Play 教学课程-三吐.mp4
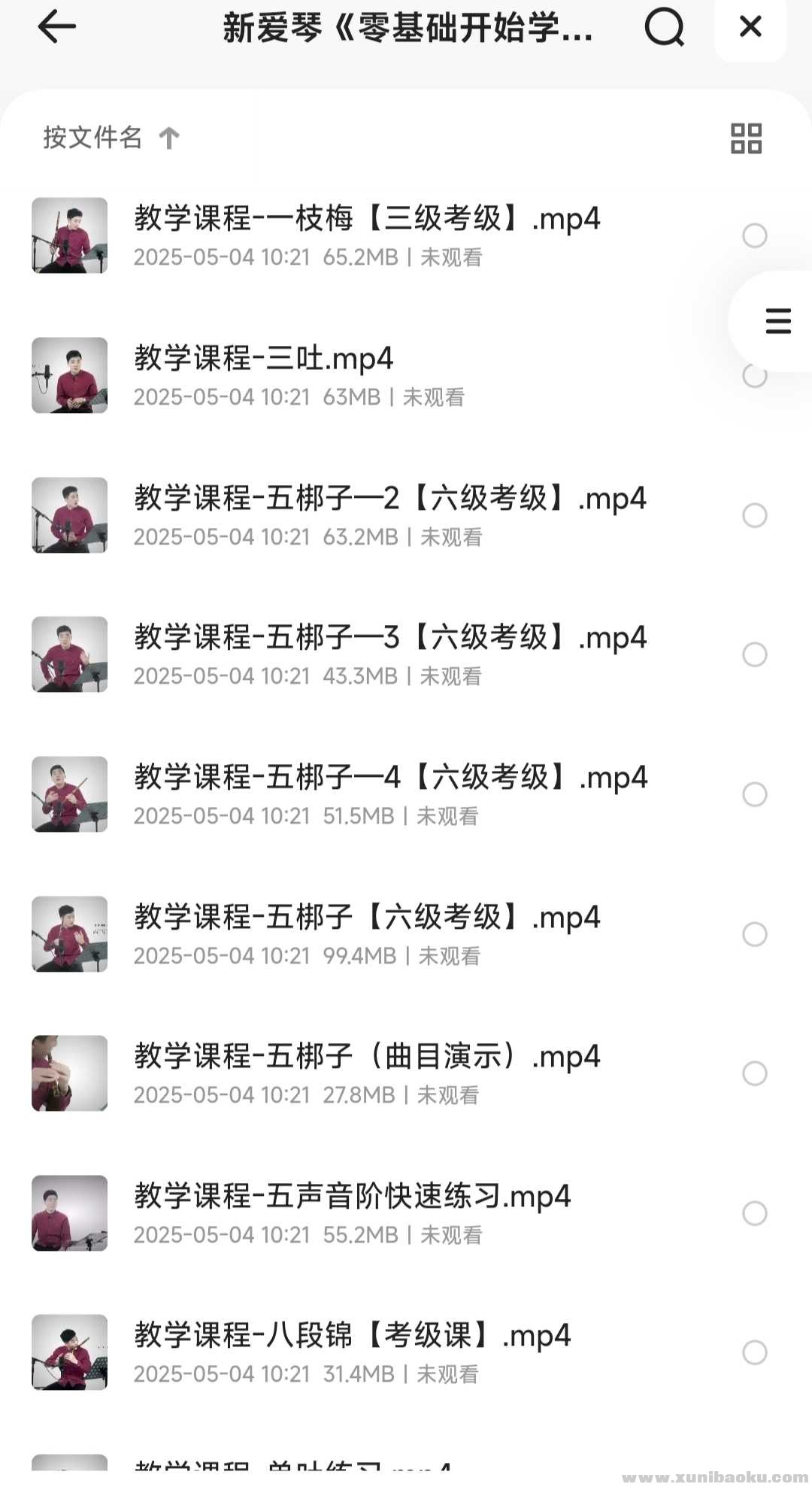The image size is (812, 1487). [x=263, y=359]
